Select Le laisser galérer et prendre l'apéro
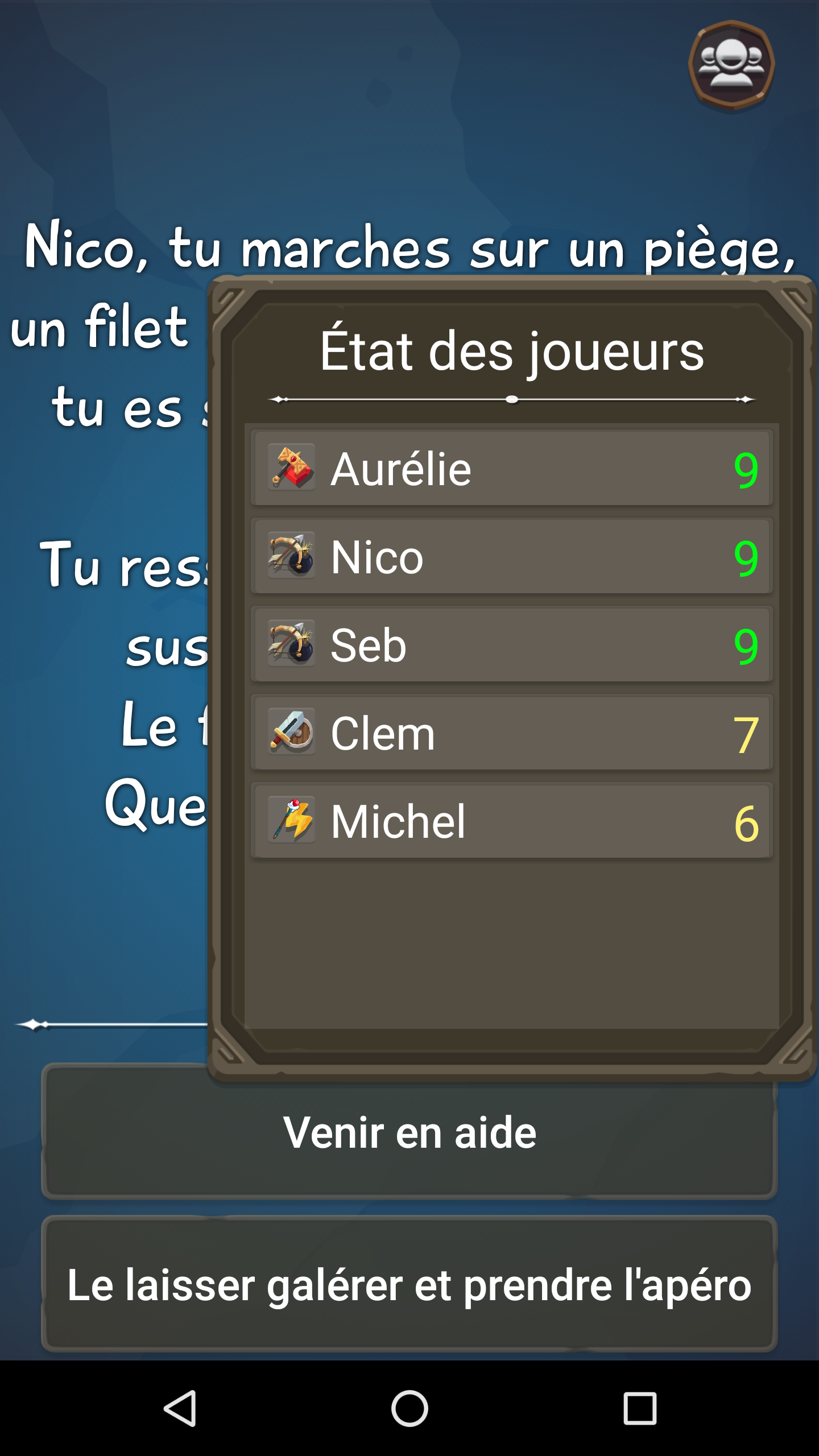 pos(409,1284)
